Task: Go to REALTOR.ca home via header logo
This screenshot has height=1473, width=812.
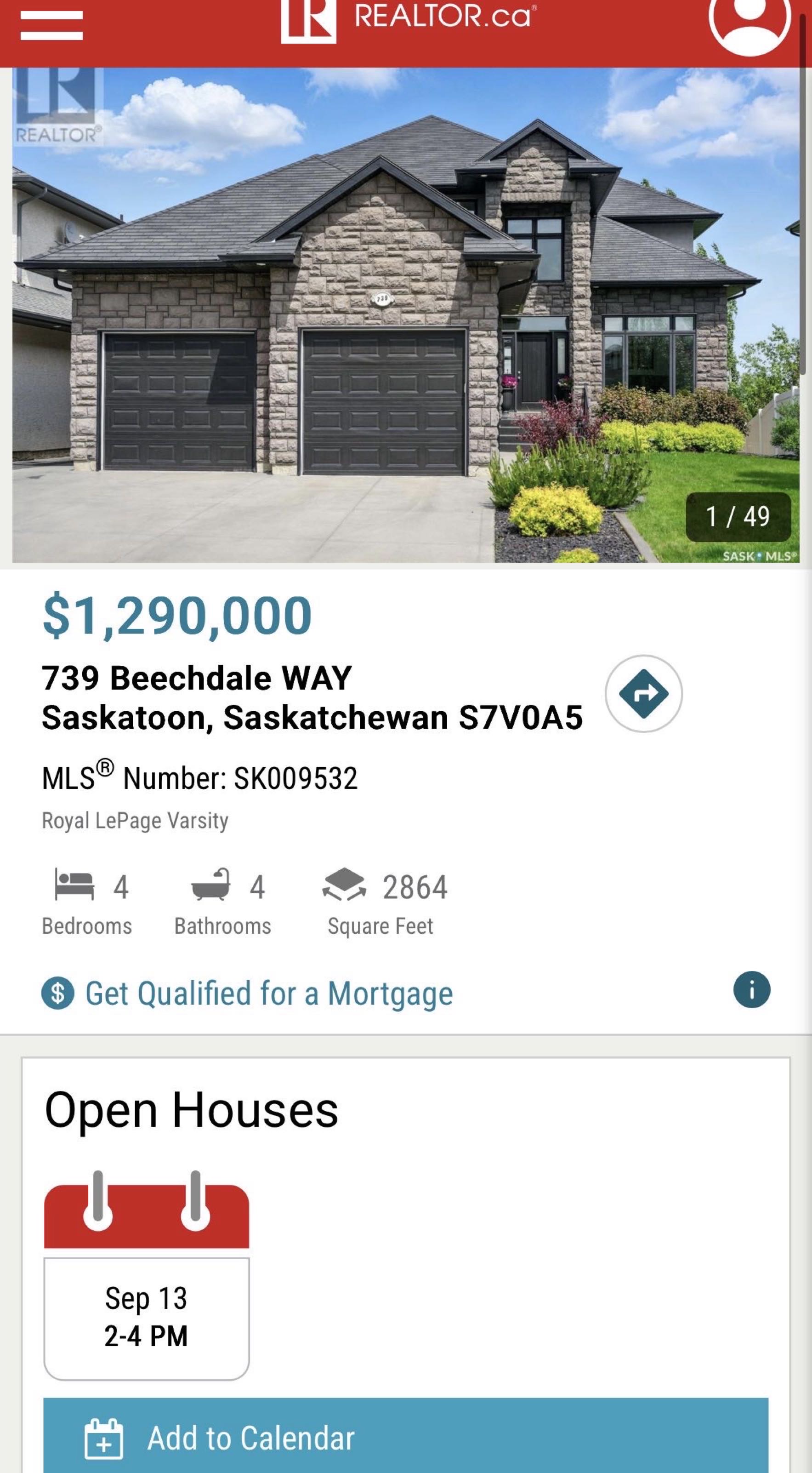Action: click(408, 19)
